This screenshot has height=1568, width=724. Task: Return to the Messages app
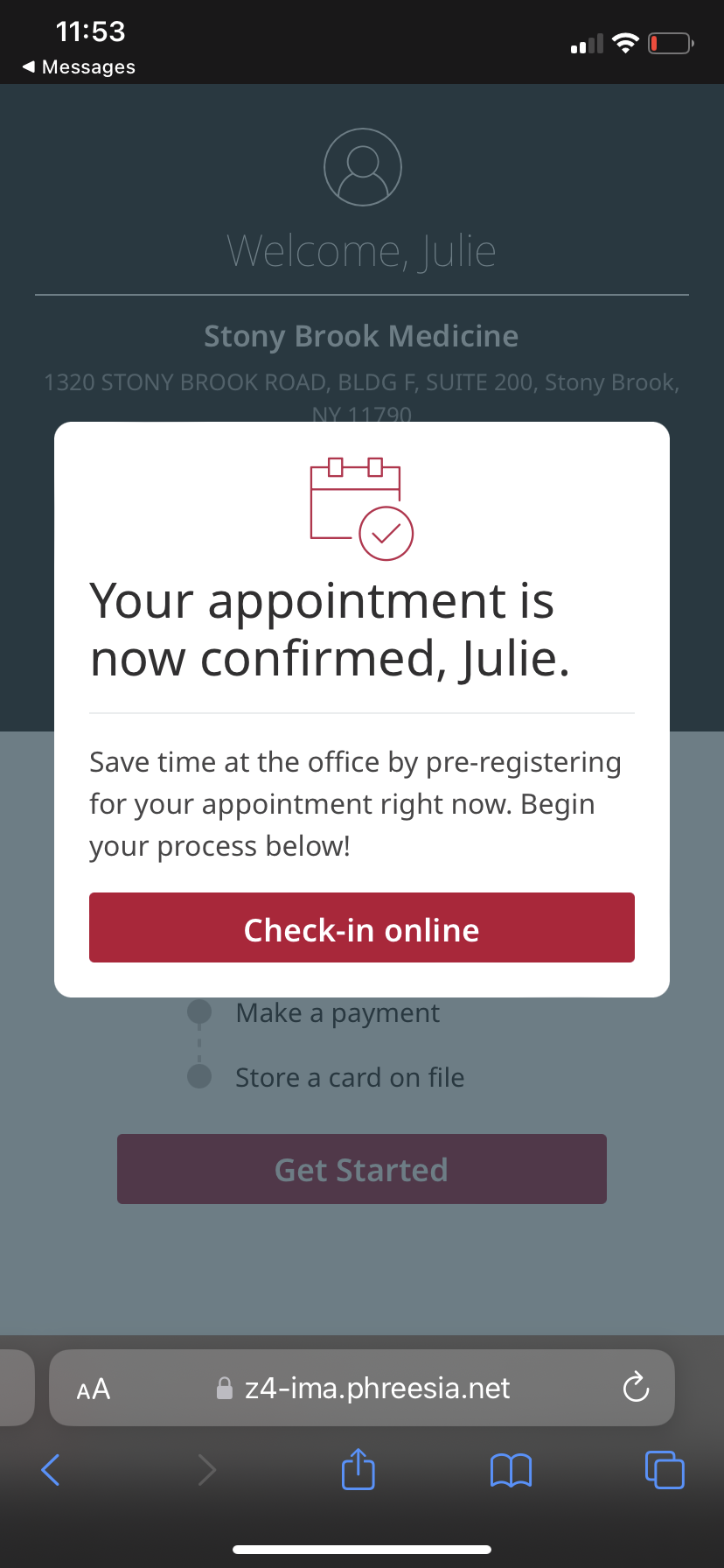coord(79,66)
